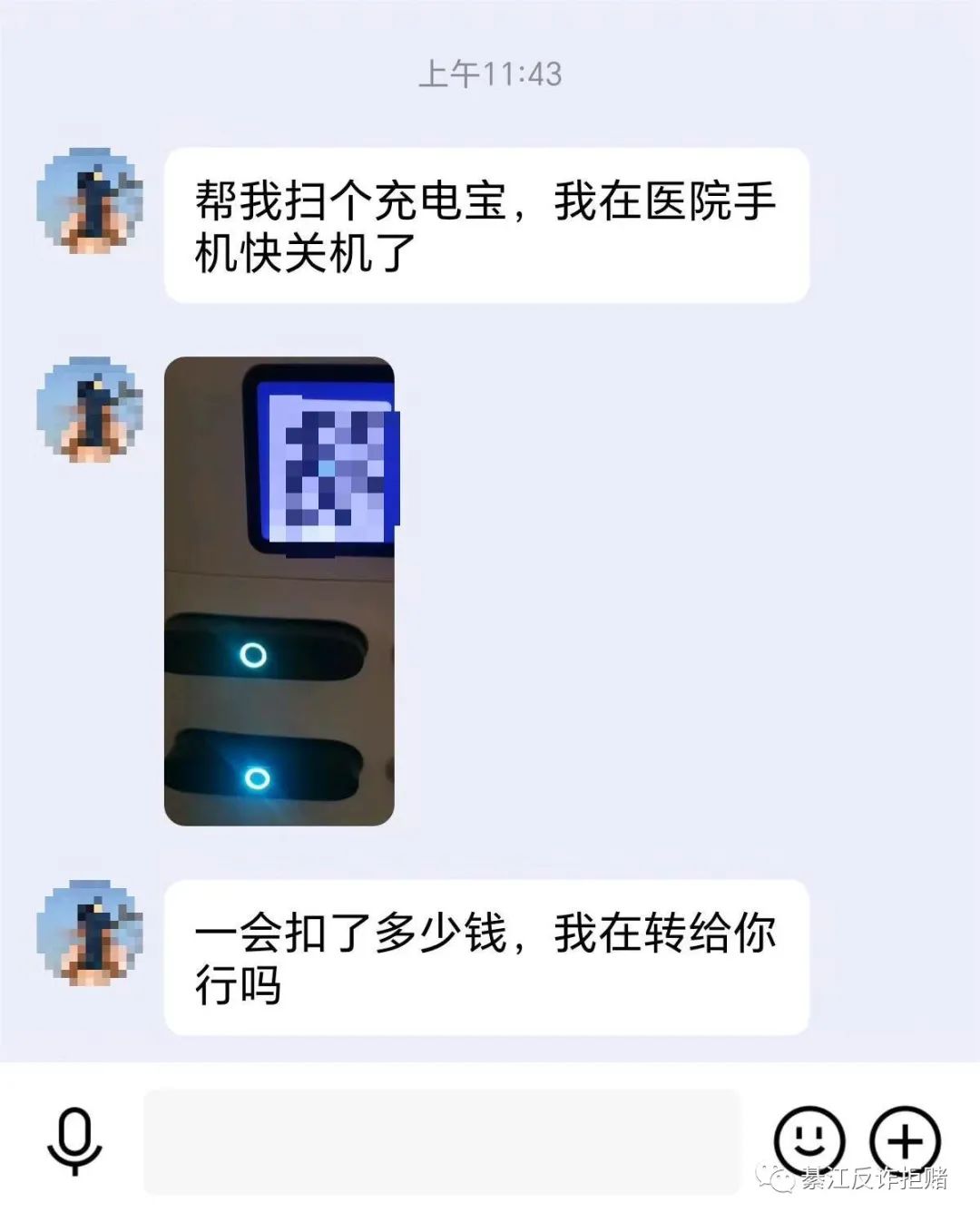Open the charging station QR code photo
Screen dimensions: 980x1222
coord(279,590)
